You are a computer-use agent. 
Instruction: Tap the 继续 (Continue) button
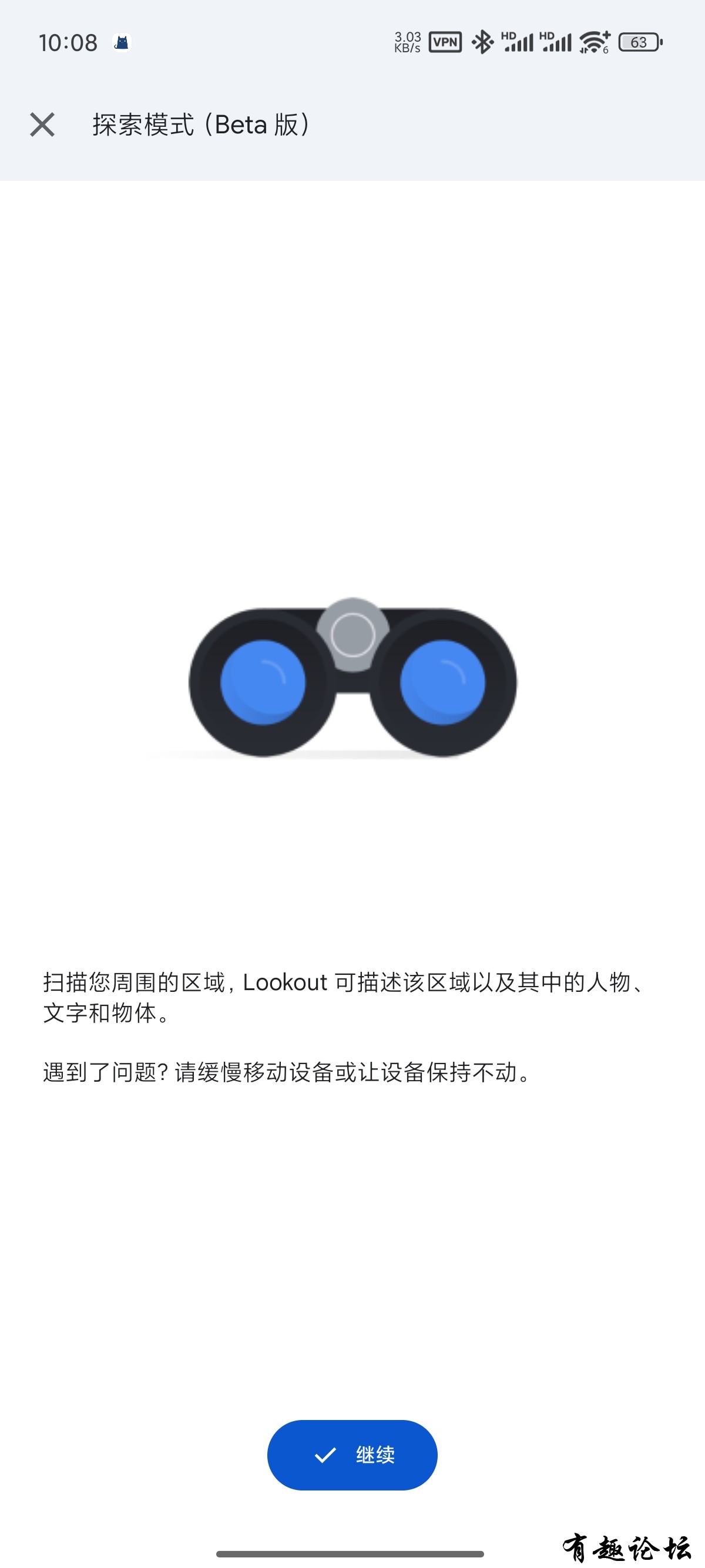click(x=352, y=1455)
